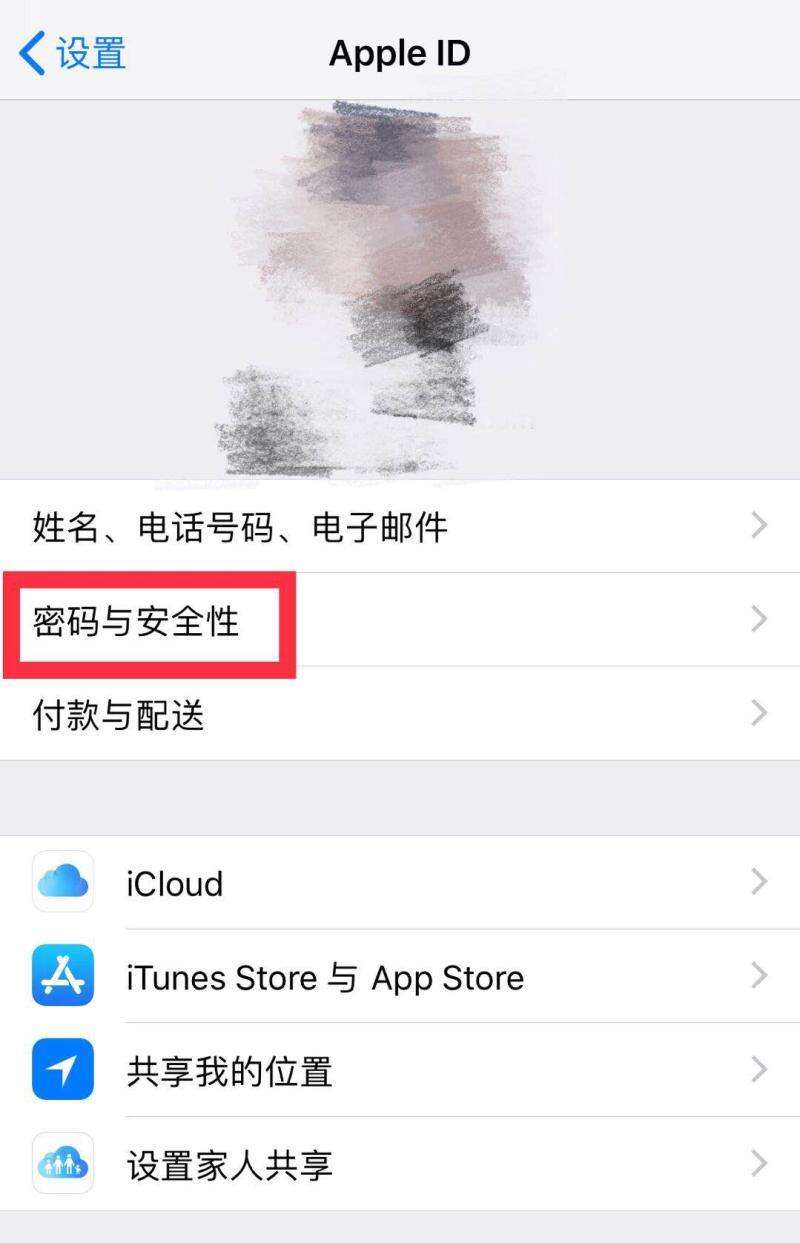Open iTunes Store 与 App Store
The width and height of the screenshot is (800, 1243).
[324, 977]
